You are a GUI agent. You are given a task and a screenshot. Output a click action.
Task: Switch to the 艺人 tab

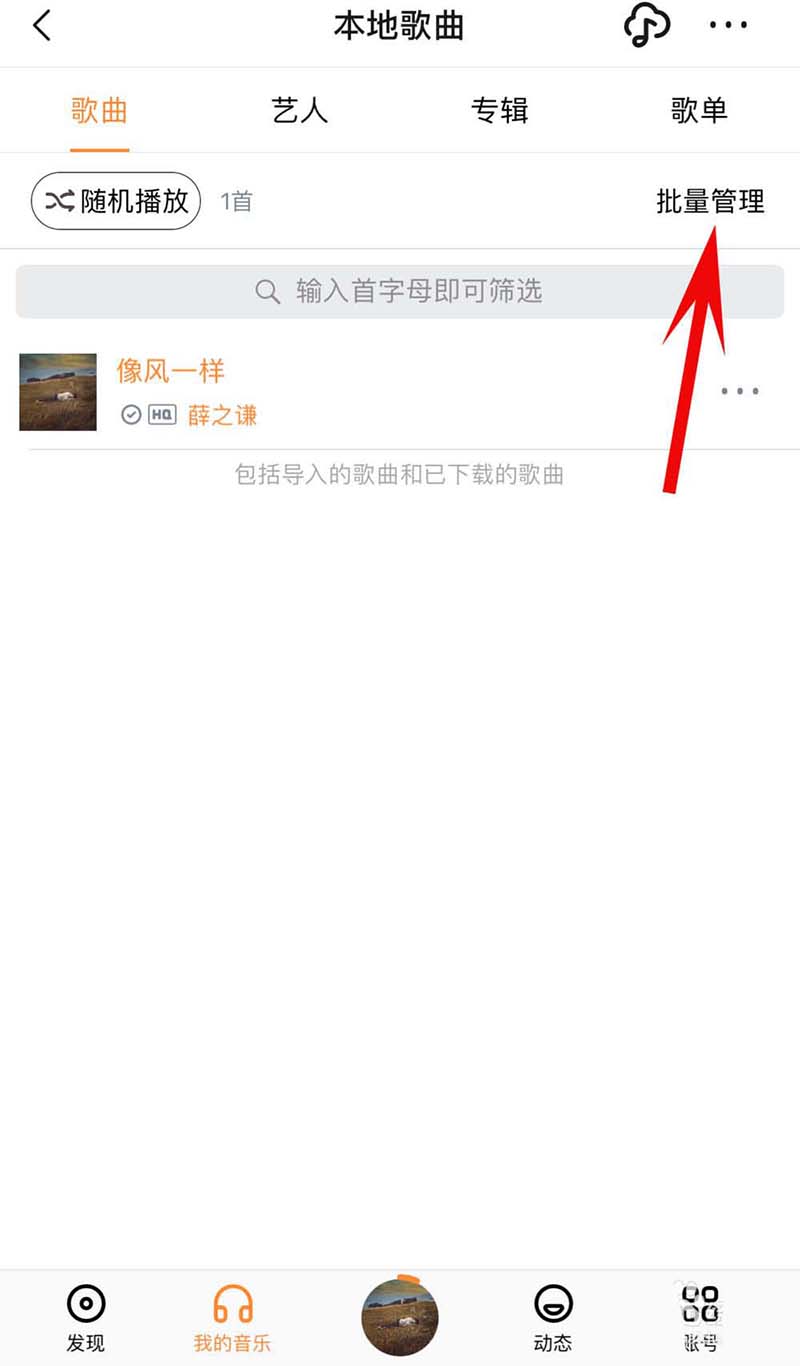[299, 110]
